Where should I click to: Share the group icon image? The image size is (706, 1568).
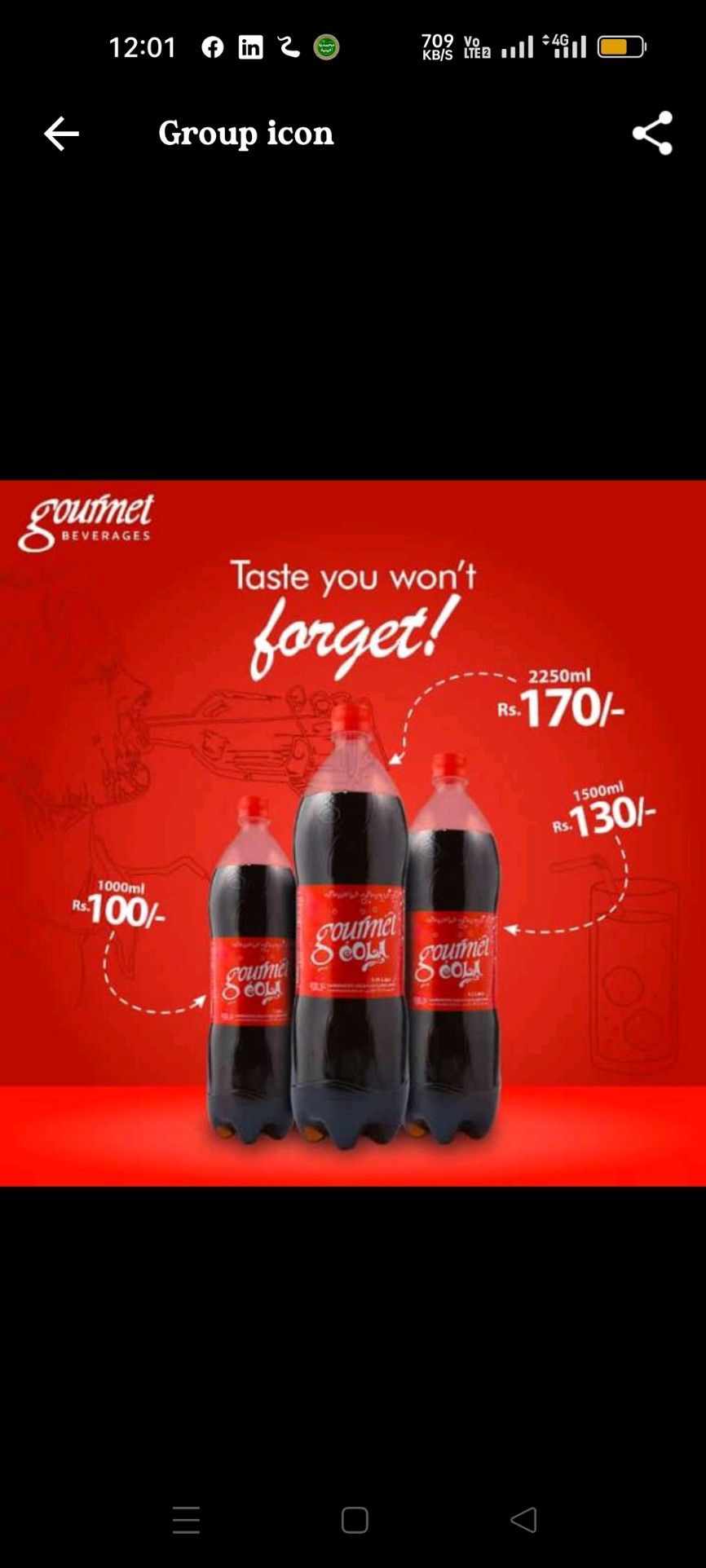pos(652,133)
